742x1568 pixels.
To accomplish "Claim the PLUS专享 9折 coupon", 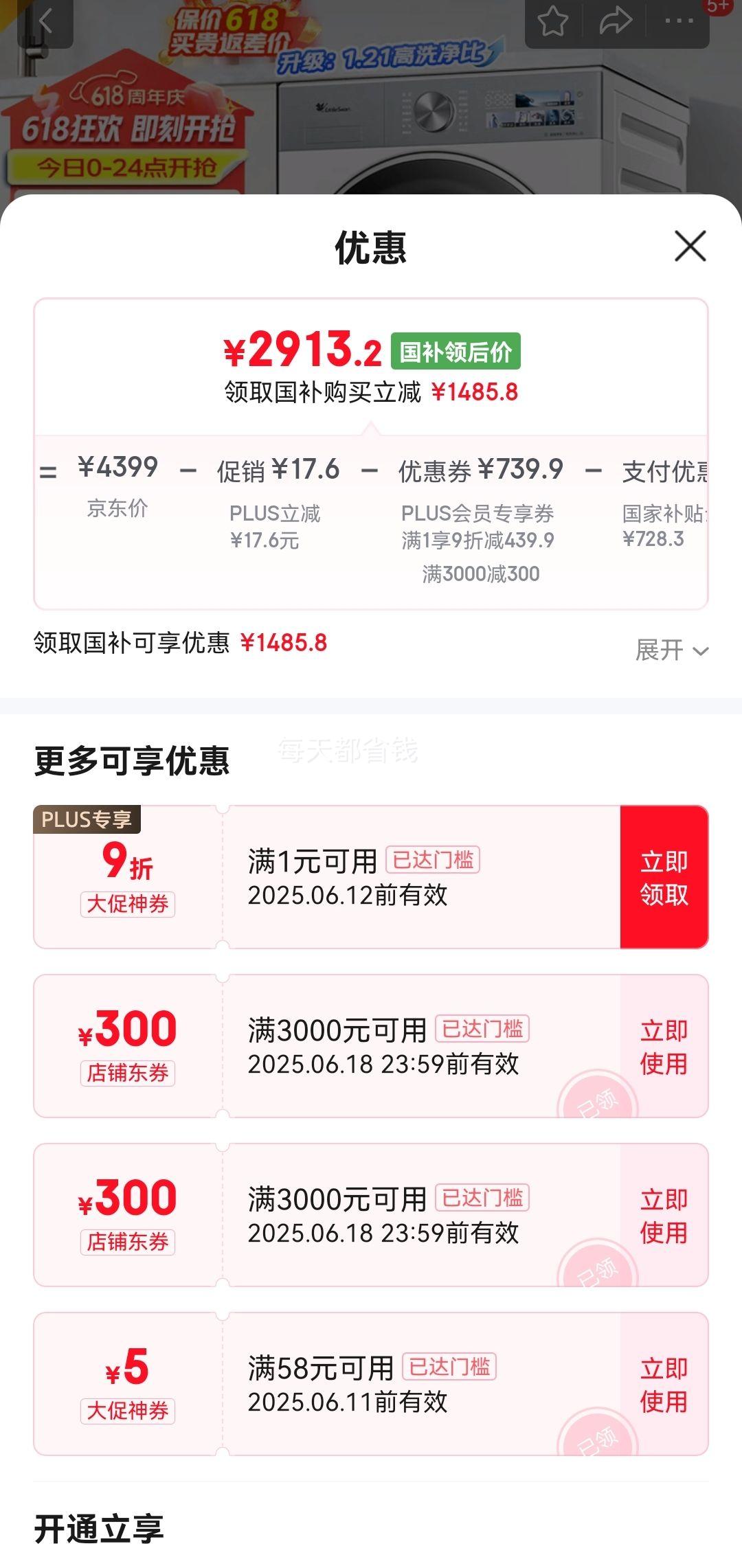I will click(664, 877).
